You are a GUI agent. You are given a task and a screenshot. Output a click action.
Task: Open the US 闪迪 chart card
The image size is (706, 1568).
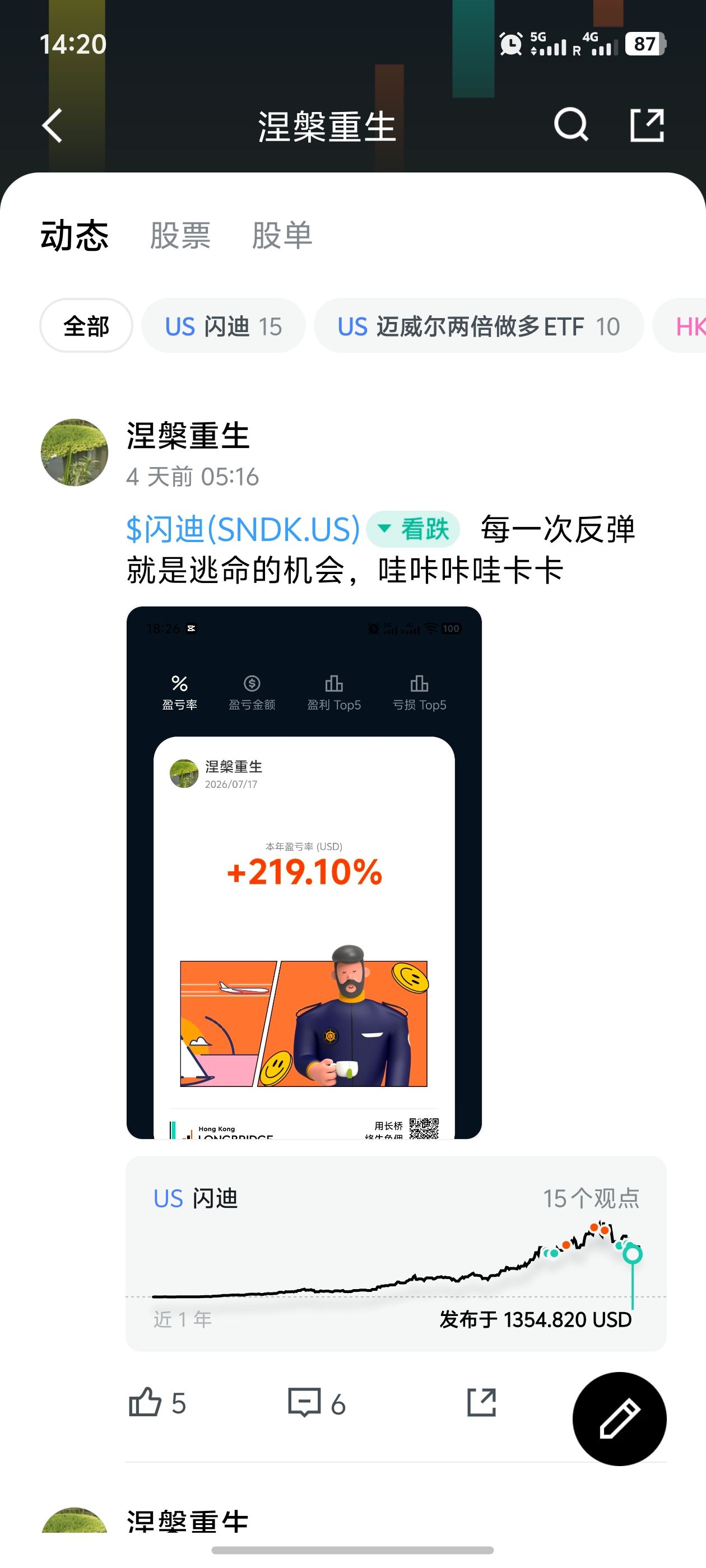[x=396, y=1253]
